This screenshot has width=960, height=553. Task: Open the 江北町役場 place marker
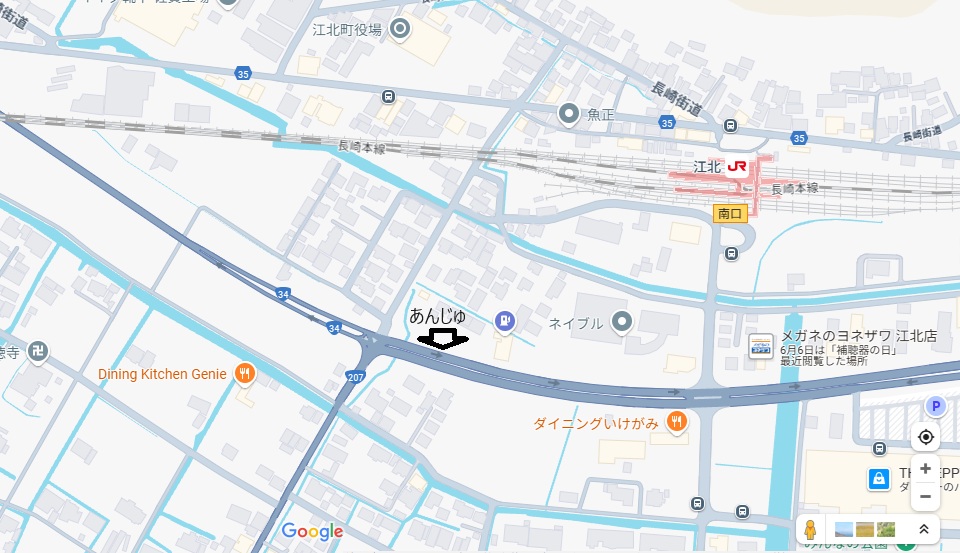click(401, 30)
